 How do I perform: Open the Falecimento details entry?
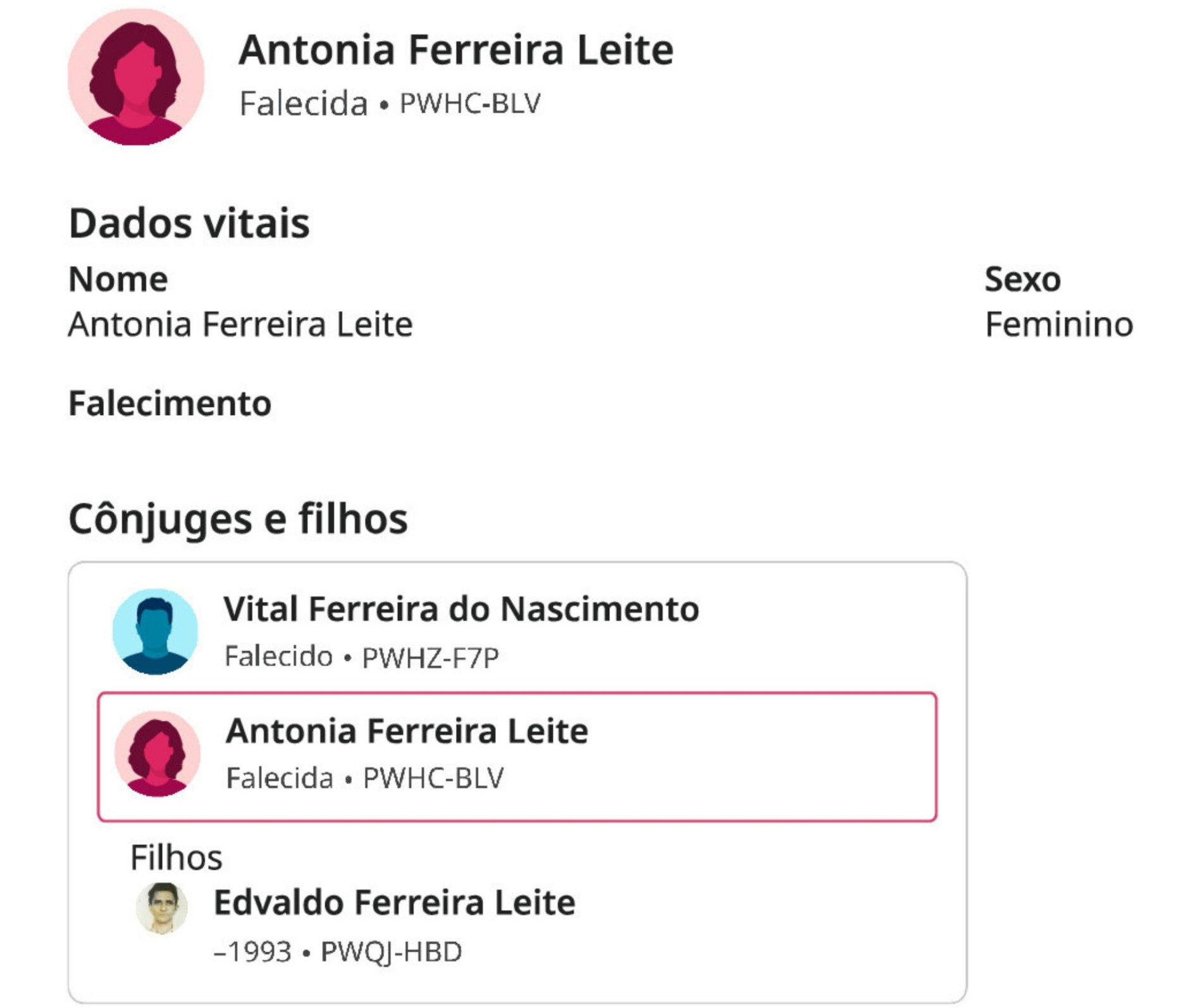[x=170, y=404]
